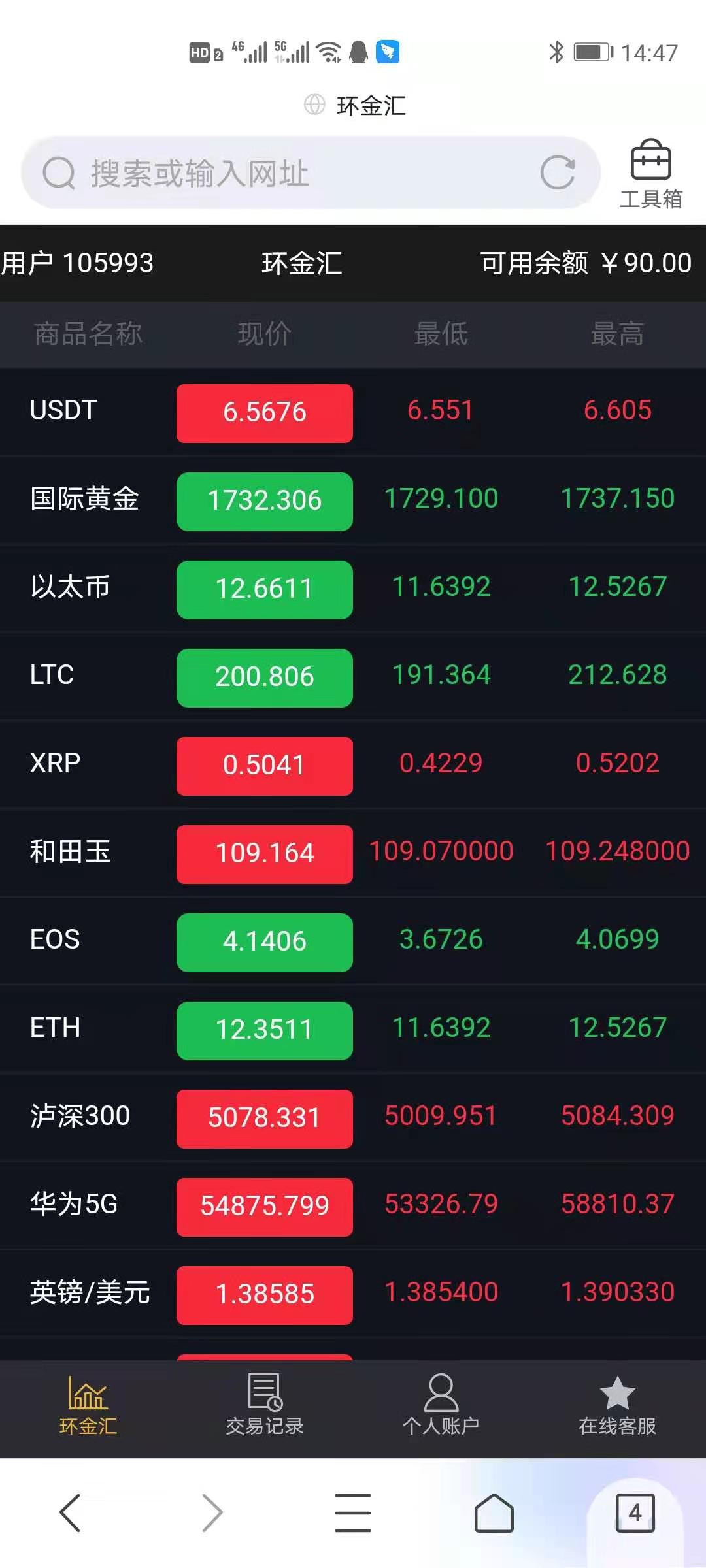Tap the LTC price 200.806
The image size is (706, 1568).
(x=265, y=678)
